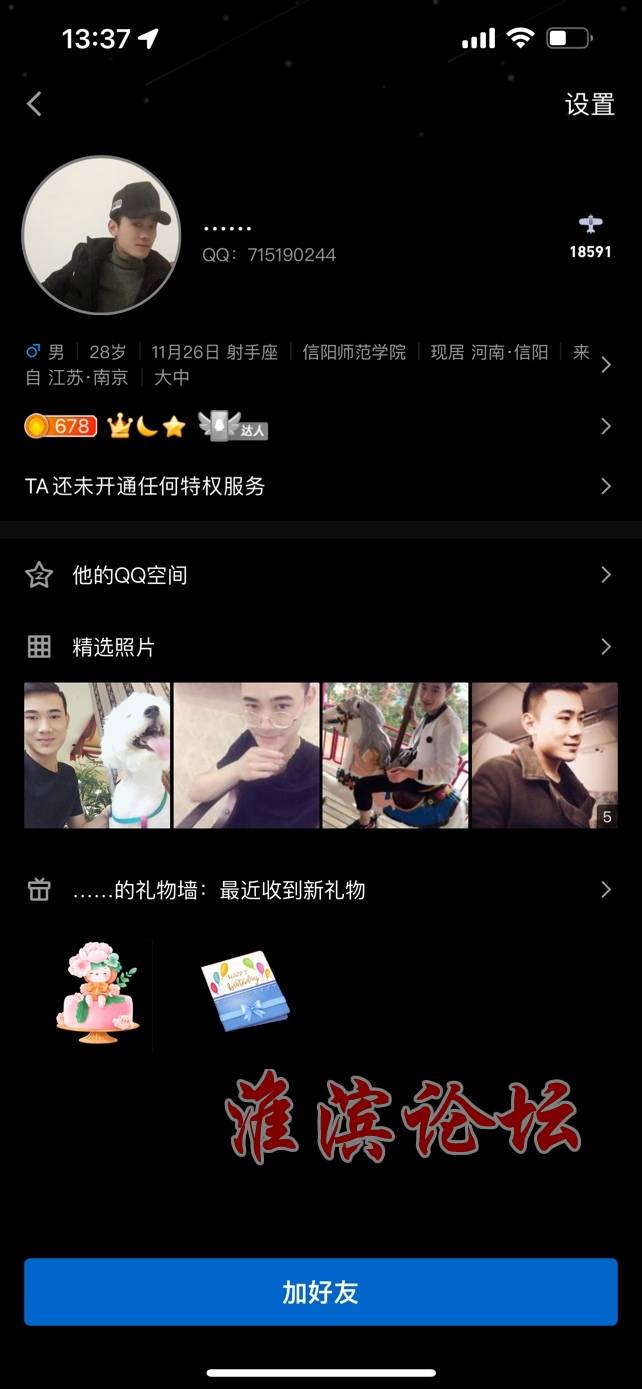Open the level badges row with 678
Screen dimensions: 642x1389
320,427
